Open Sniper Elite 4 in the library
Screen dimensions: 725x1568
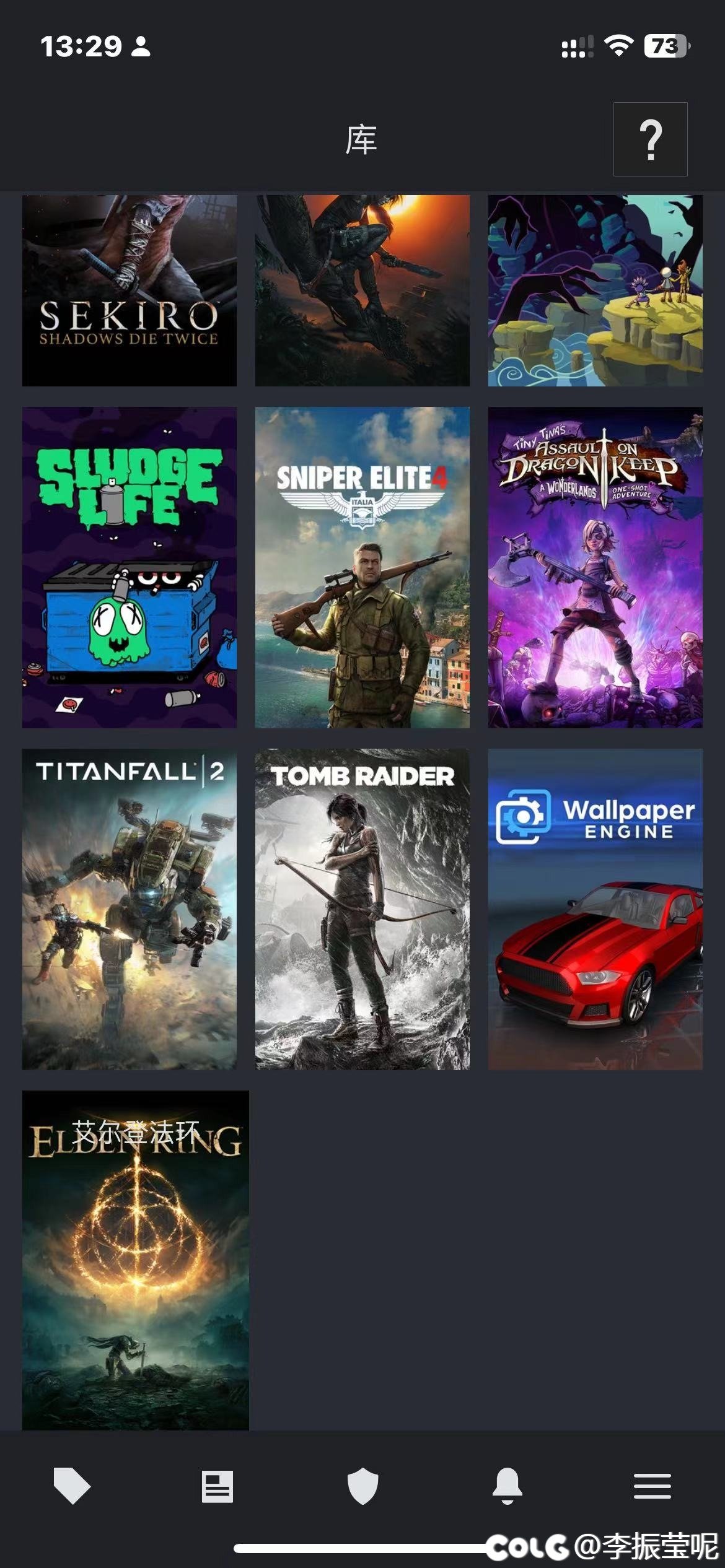coord(362,567)
